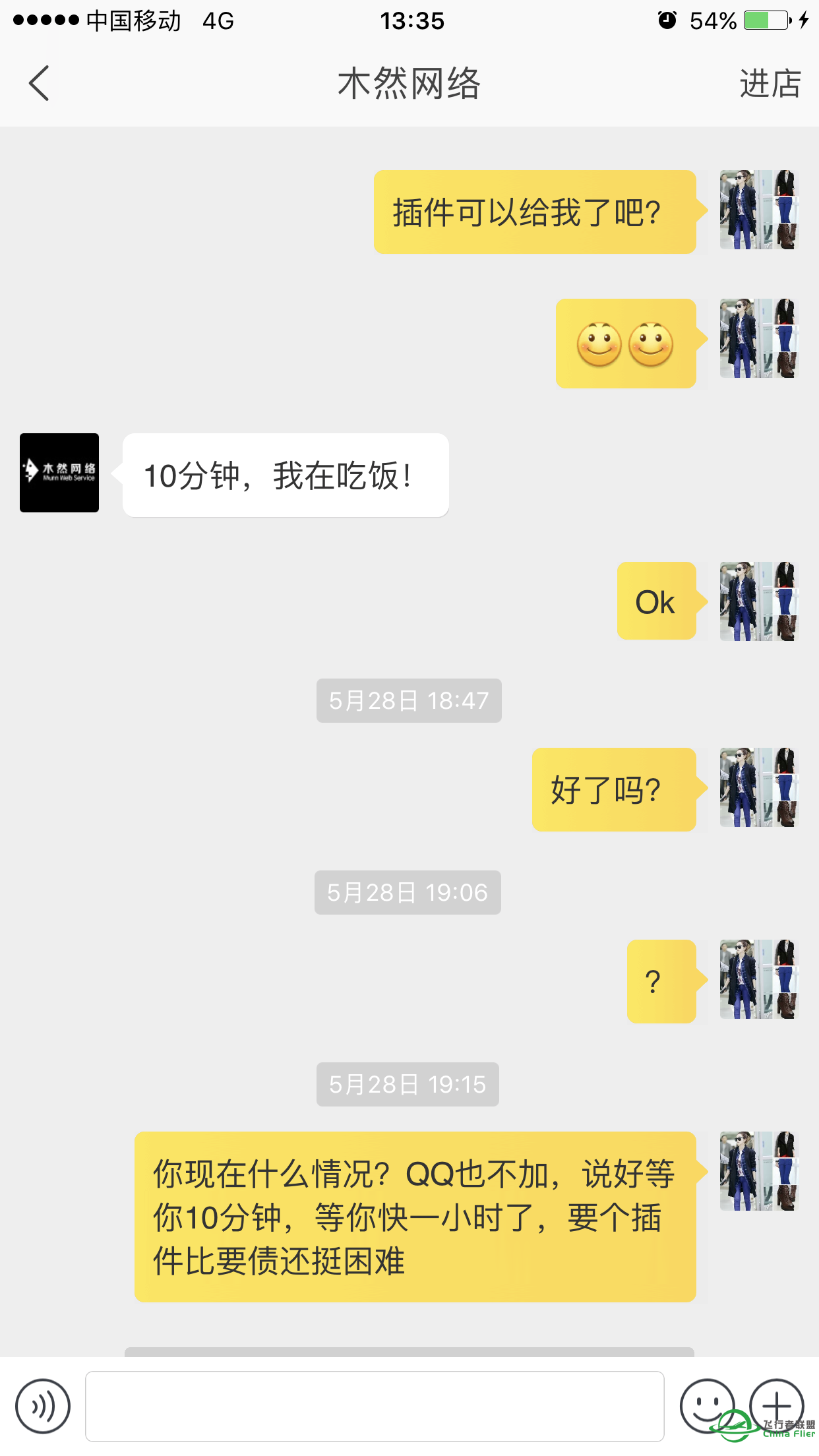The height and width of the screenshot is (1456, 819).
Task: Tap the blushing emoji message bubble
Action: (x=625, y=344)
